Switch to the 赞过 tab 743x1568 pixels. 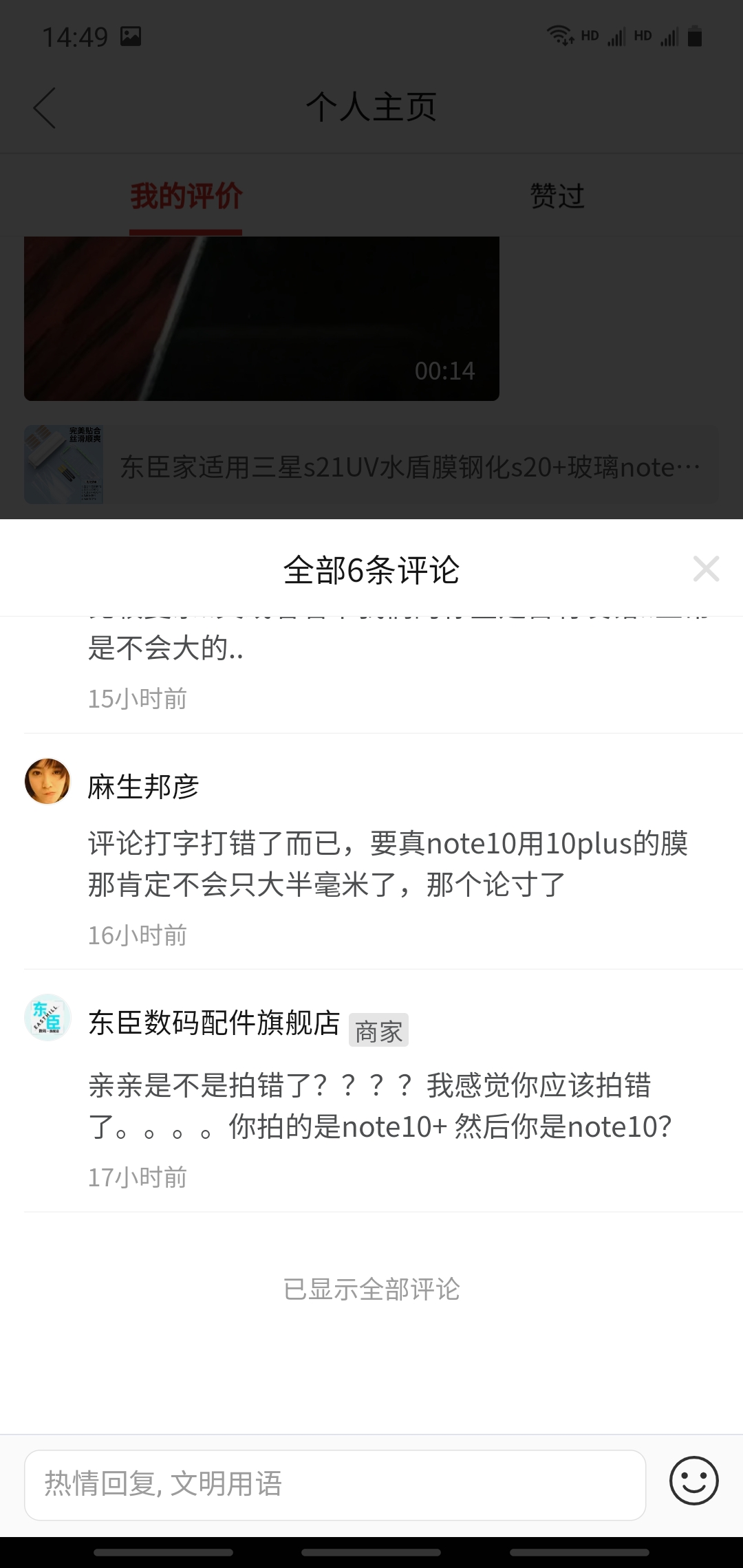pyautogui.click(x=557, y=196)
